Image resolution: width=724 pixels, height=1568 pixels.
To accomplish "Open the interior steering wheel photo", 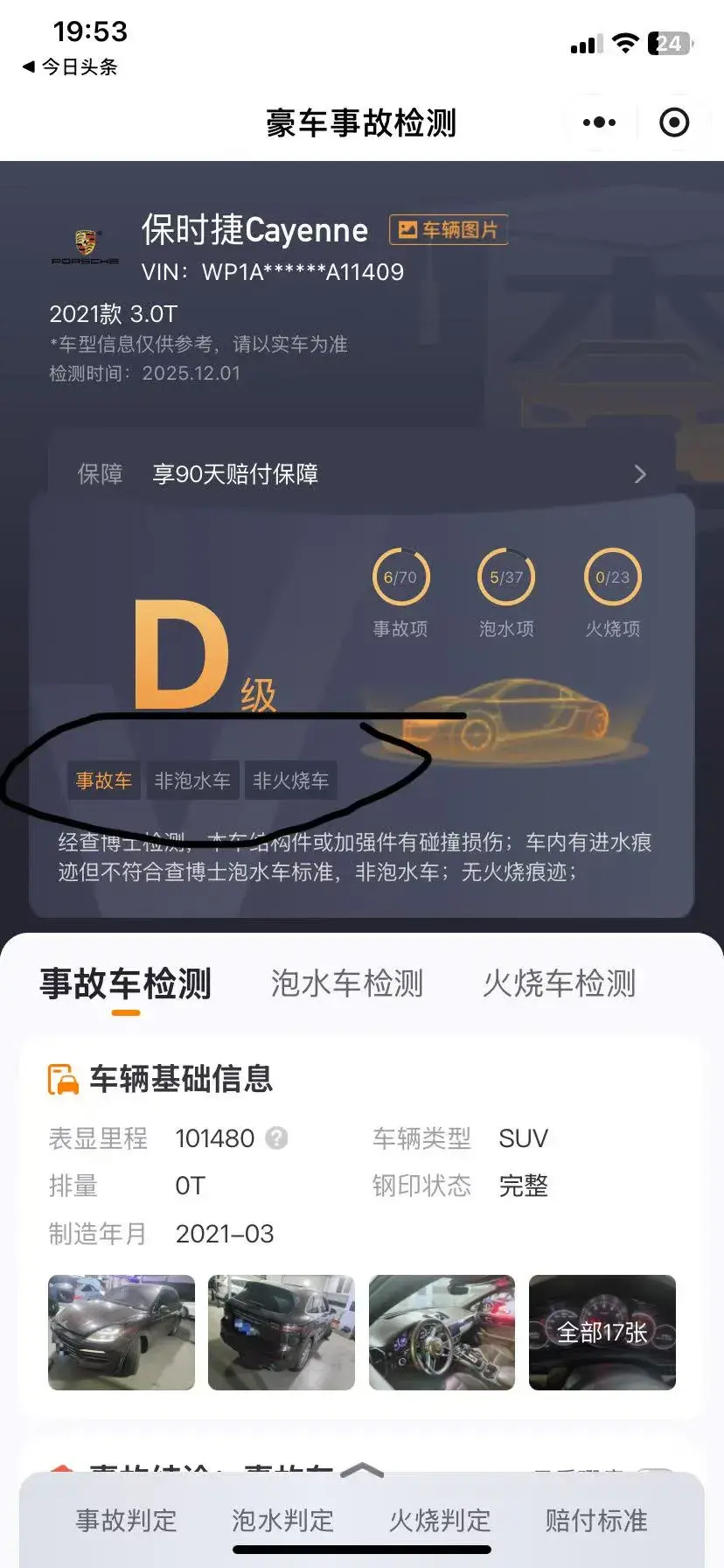I will pyautogui.click(x=442, y=1333).
